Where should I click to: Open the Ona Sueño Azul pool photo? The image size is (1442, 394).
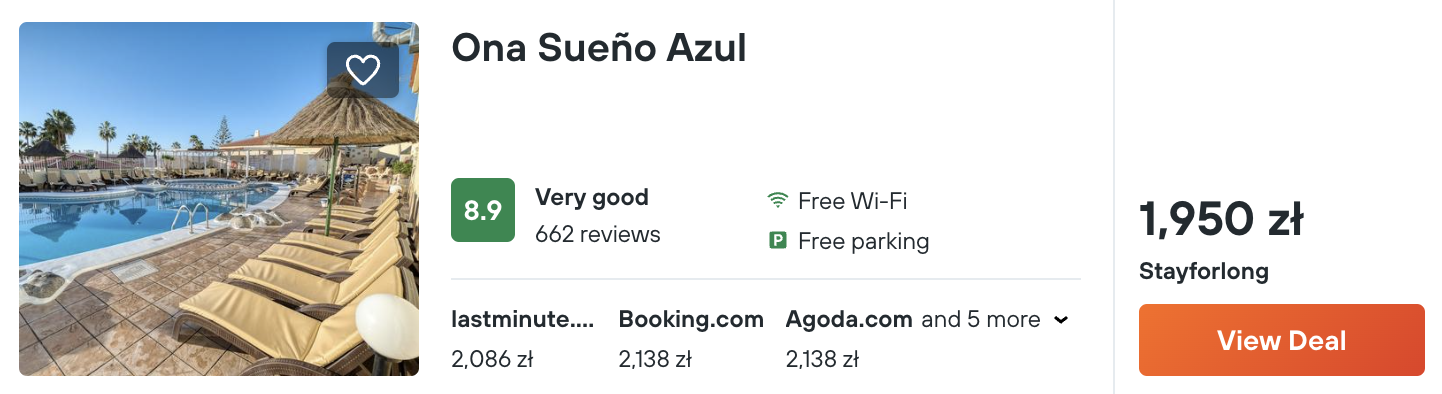click(219, 199)
